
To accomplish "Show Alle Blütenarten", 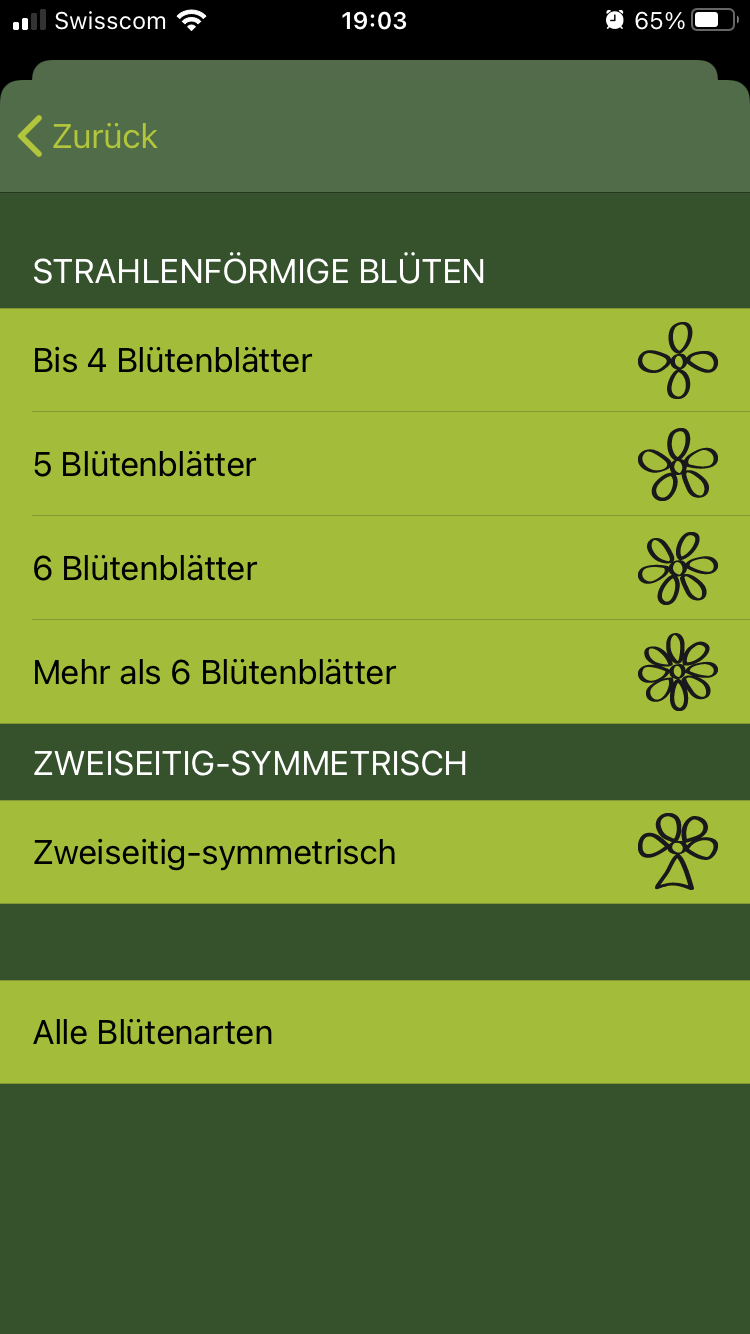I will pos(374,1032).
